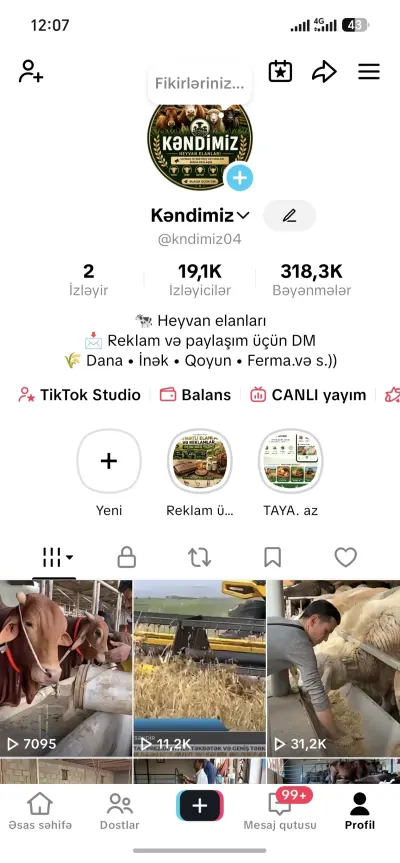400x863 pixels.
Task: Open the add friends icon
Action: point(31,72)
